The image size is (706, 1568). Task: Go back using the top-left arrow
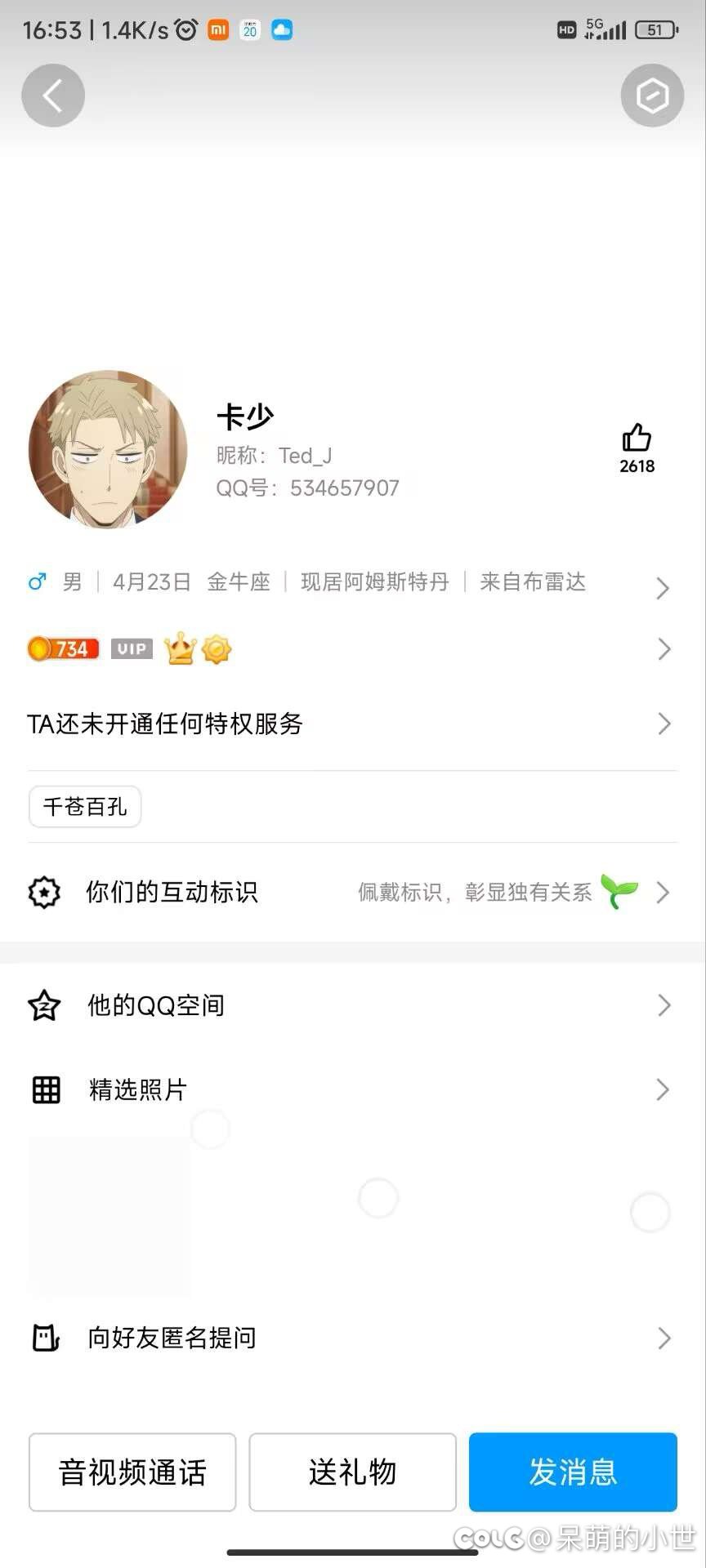53,96
